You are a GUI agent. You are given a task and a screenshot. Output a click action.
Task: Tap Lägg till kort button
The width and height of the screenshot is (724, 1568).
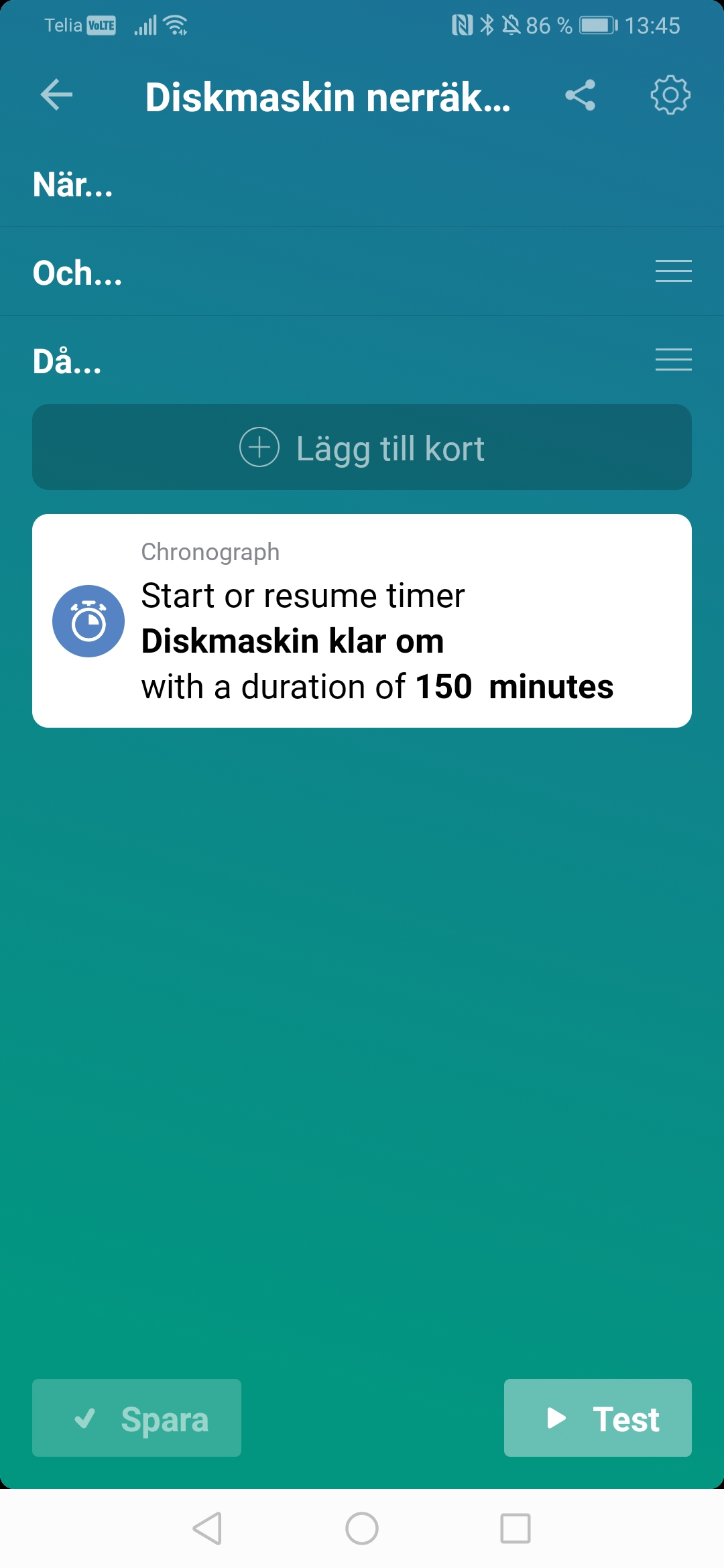pyautogui.click(x=362, y=447)
